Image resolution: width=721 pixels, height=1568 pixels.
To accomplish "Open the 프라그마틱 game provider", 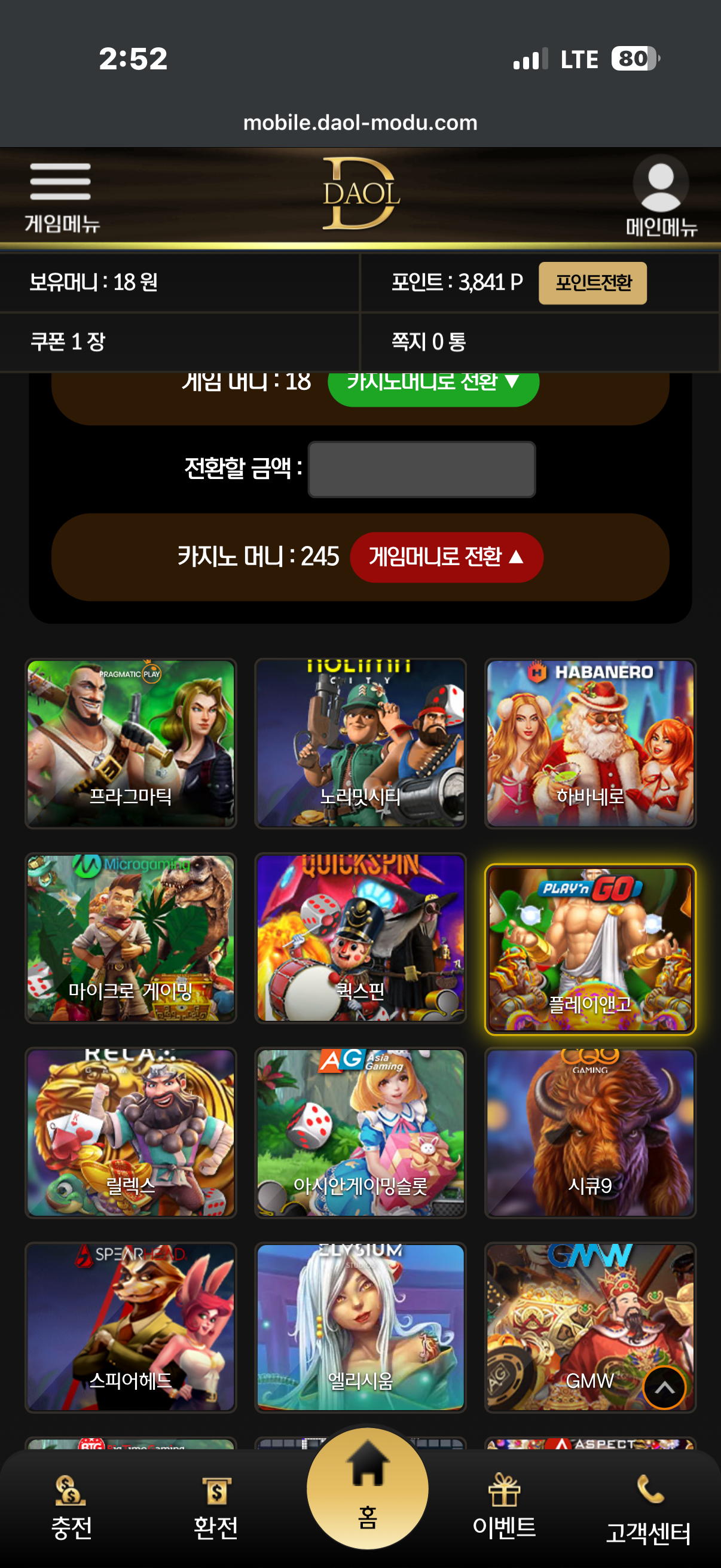I will (130, 743).
